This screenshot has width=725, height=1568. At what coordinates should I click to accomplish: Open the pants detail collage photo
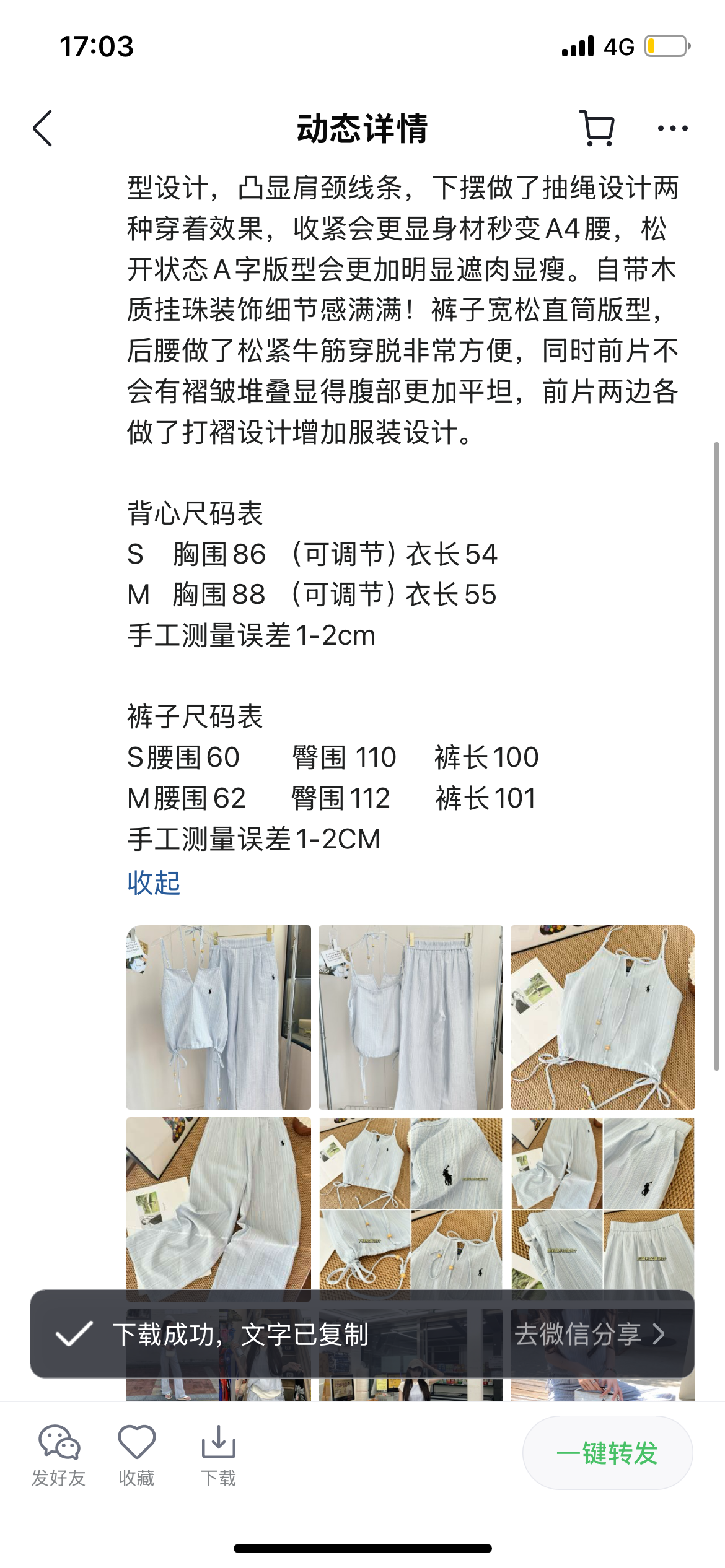click(x=602, y=1200)
